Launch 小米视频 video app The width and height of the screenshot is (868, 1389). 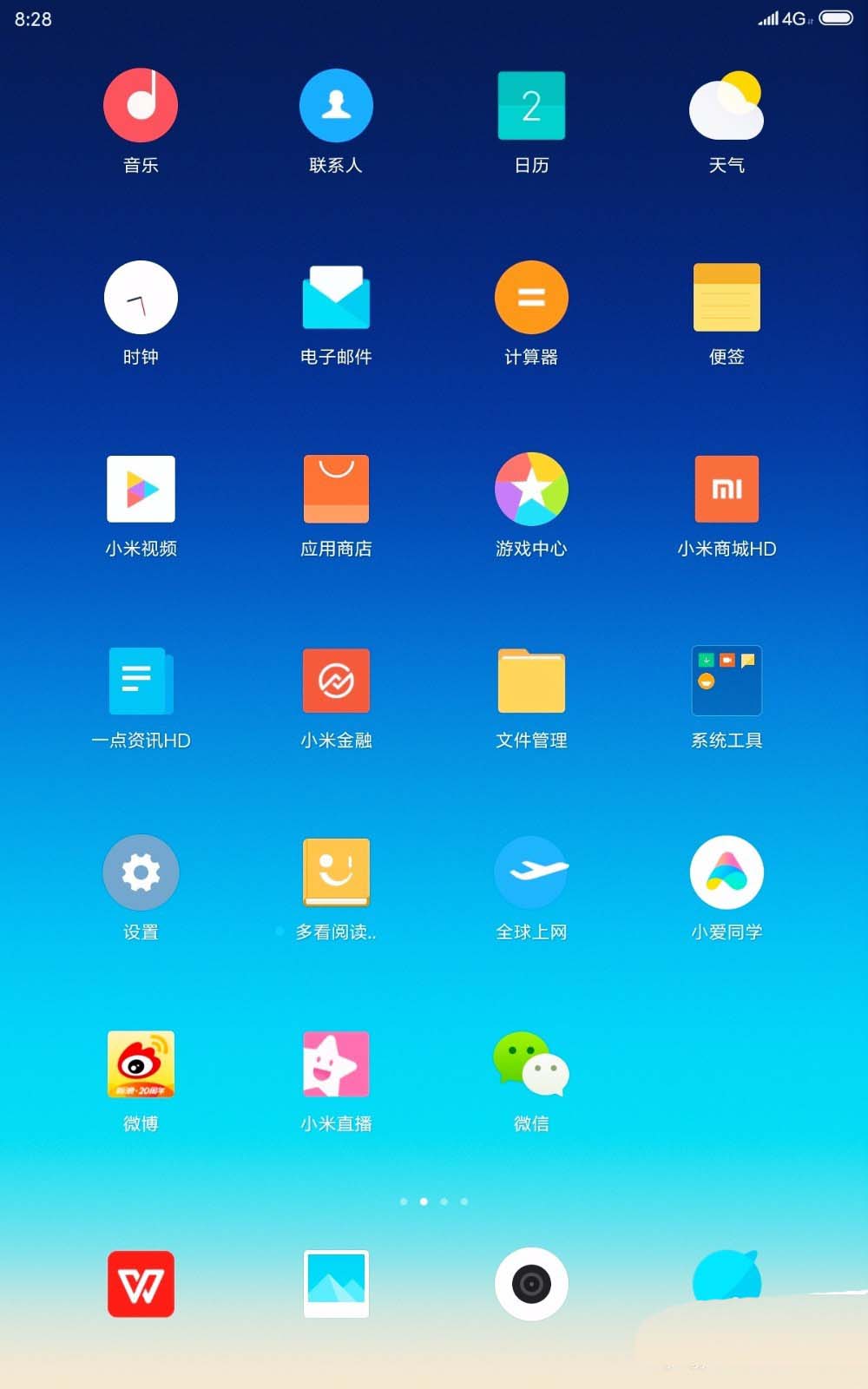coord(141,490)
